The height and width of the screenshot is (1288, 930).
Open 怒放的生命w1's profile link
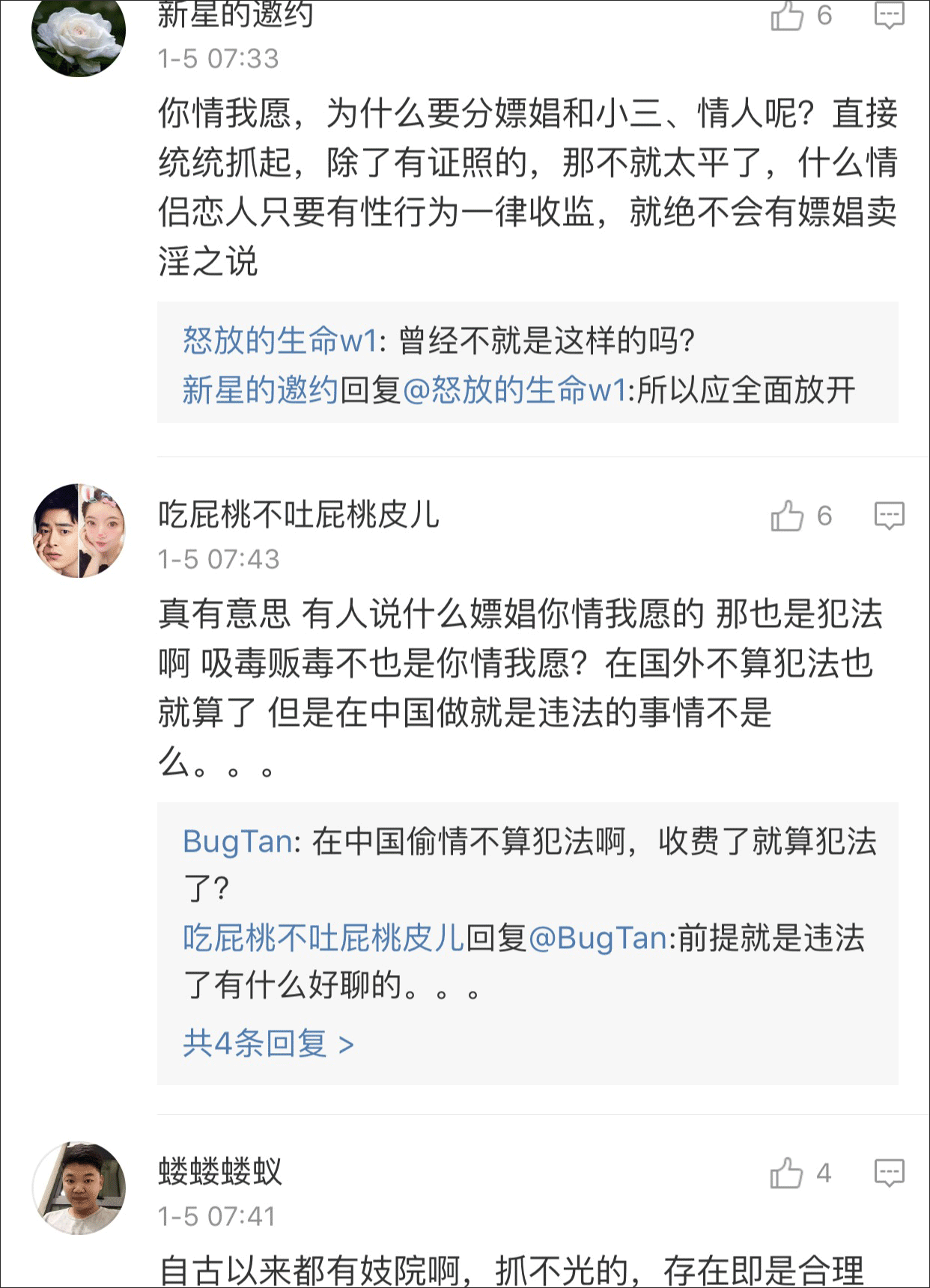[280, 341]
